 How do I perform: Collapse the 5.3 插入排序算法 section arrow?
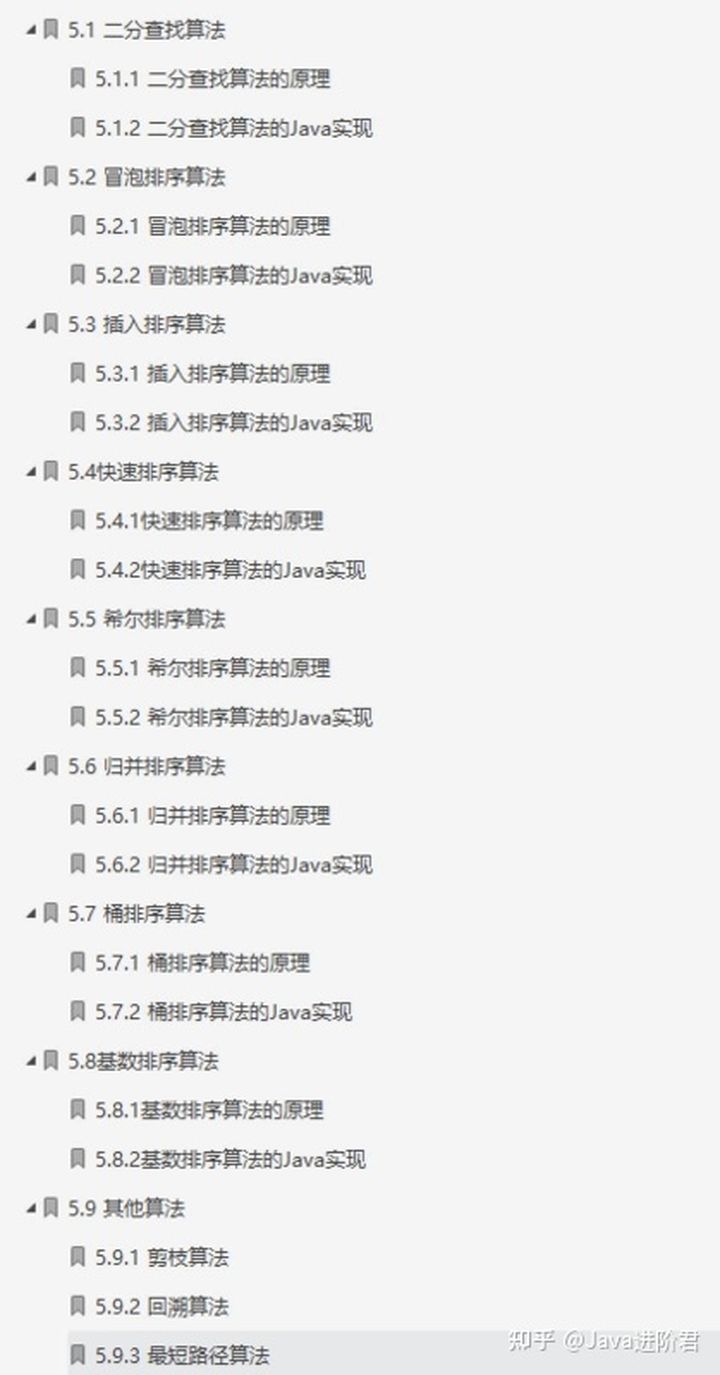click(x=31, y=324)
